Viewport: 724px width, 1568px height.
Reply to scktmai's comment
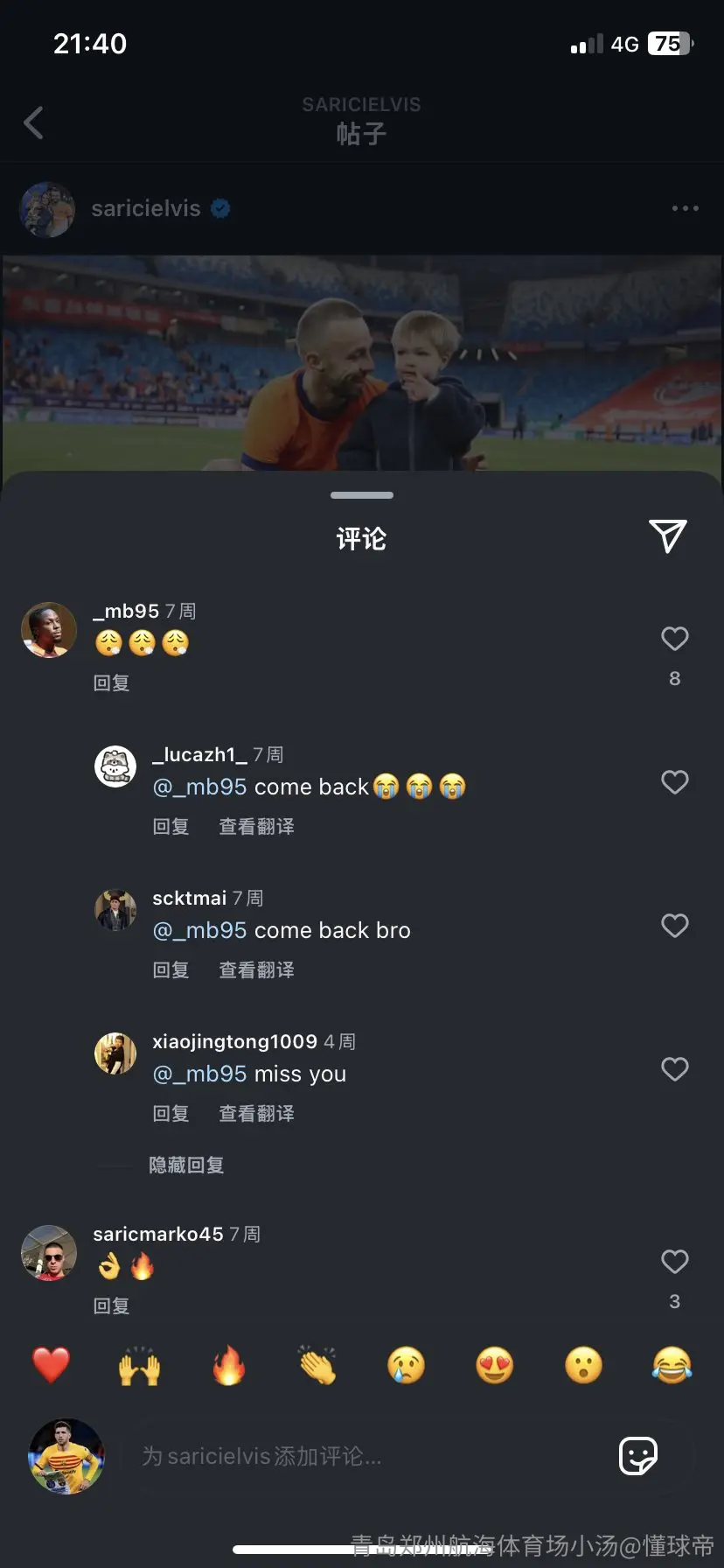(171, 970)
